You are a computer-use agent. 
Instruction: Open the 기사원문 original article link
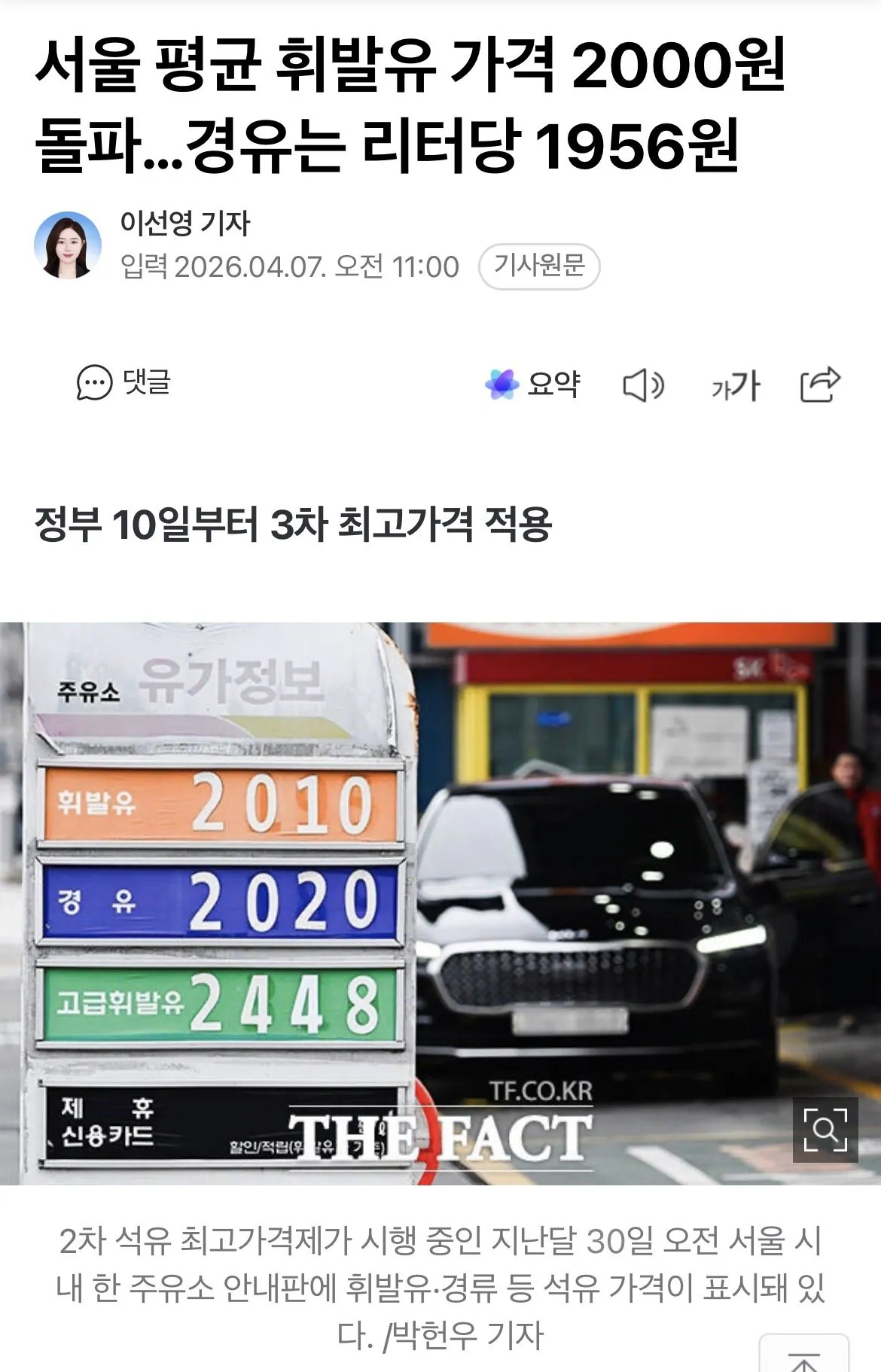point(539,266)
